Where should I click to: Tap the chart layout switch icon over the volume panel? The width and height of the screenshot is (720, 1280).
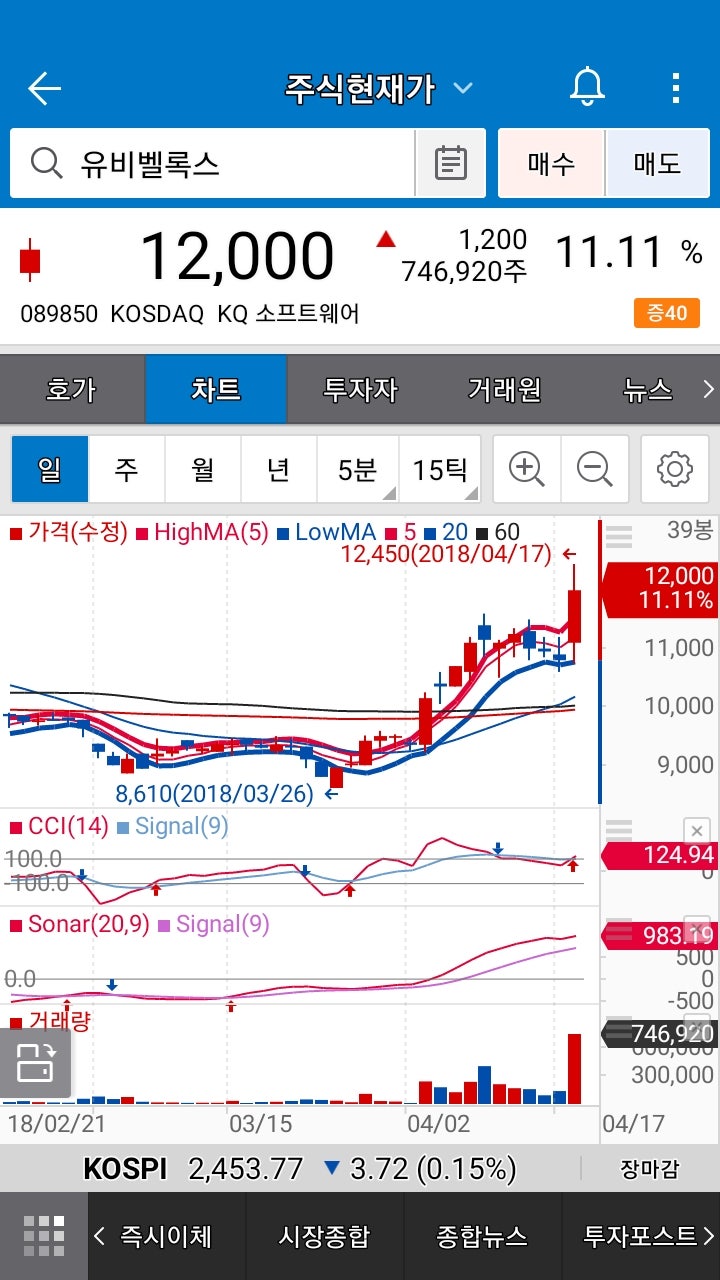38,1063
